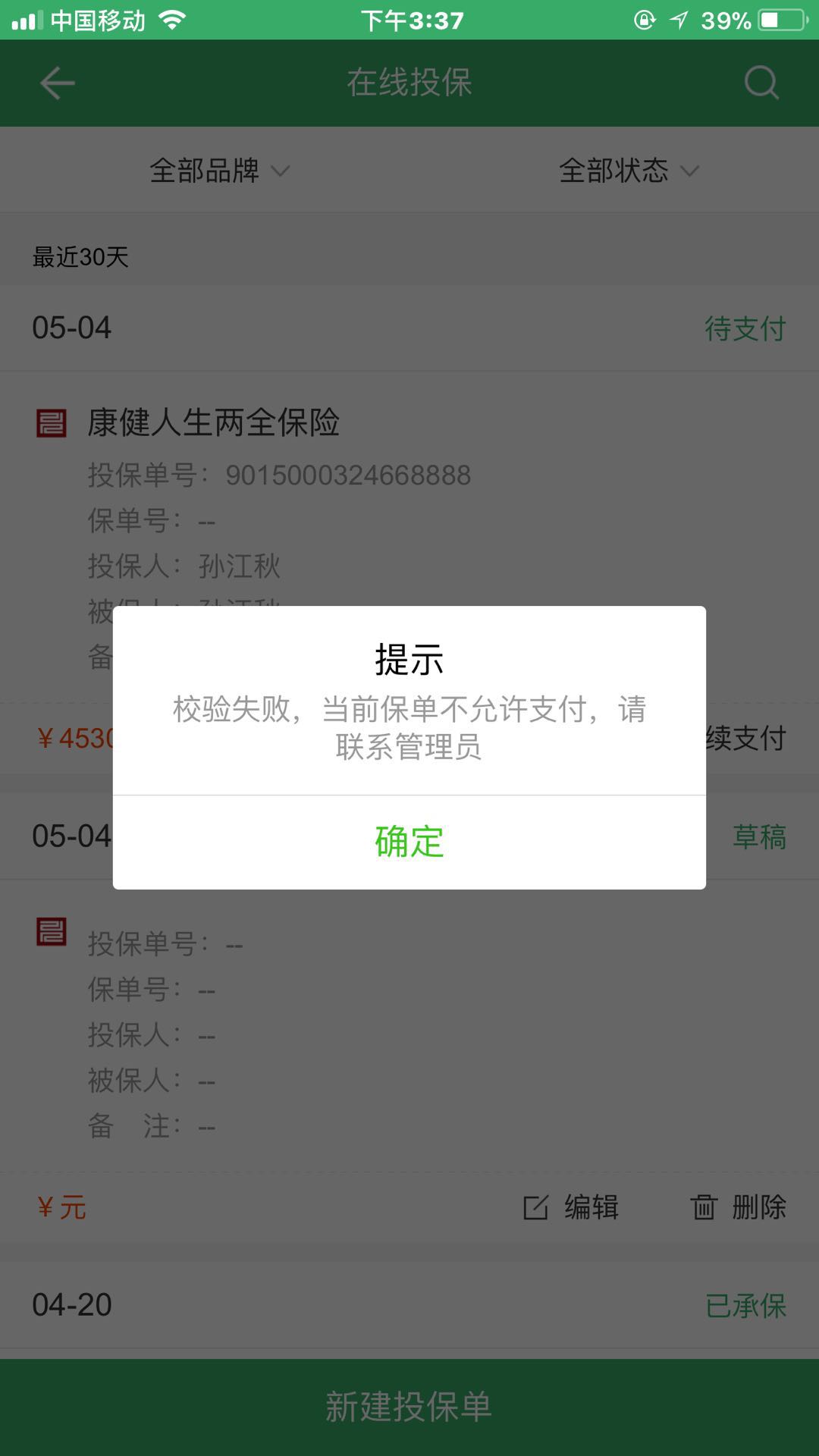Screen dimensions: 819x1456
Task: Create a new policy via 新建投保单
Action: [x=409, y=1407]
